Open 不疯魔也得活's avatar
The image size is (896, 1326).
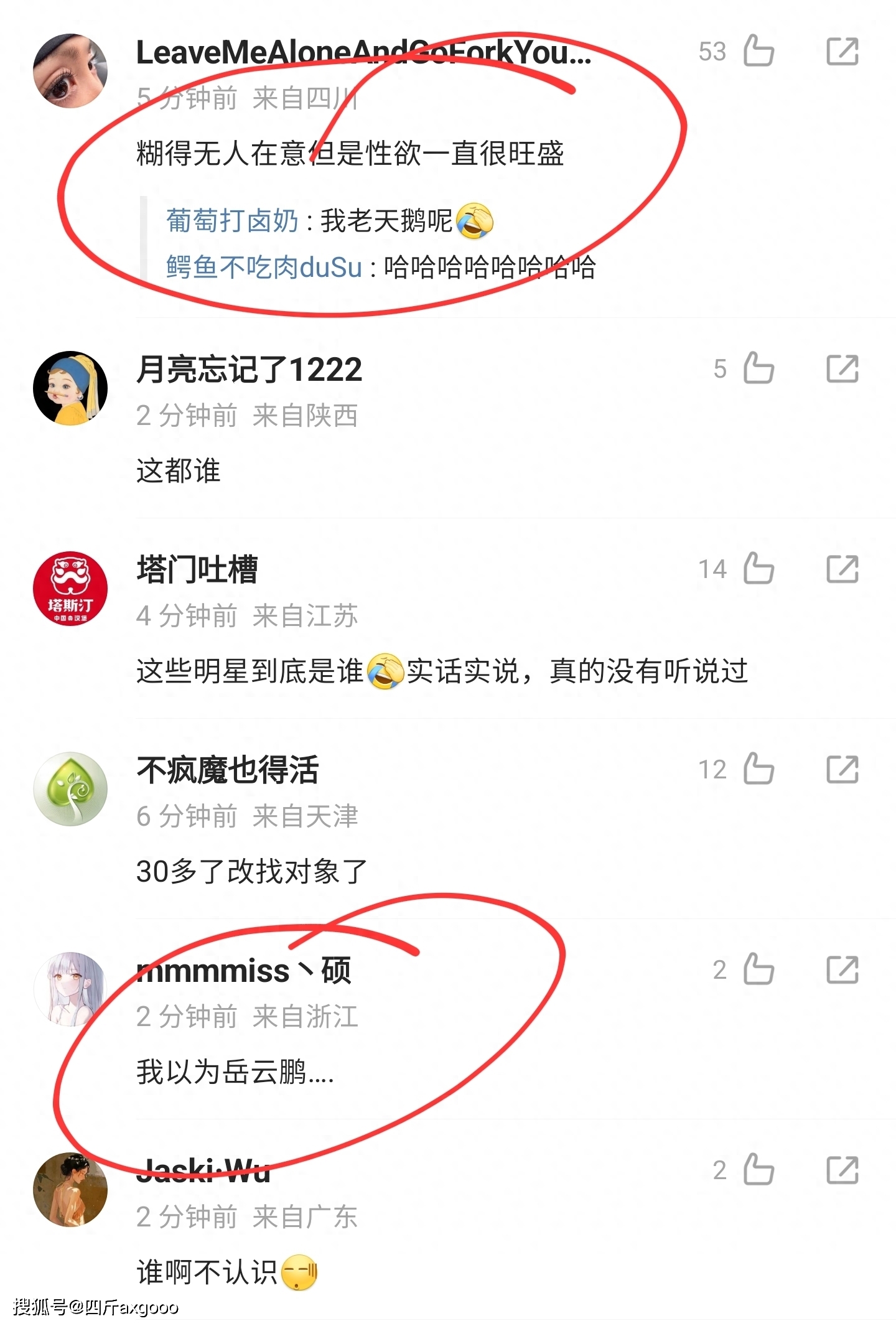(70, 789)
